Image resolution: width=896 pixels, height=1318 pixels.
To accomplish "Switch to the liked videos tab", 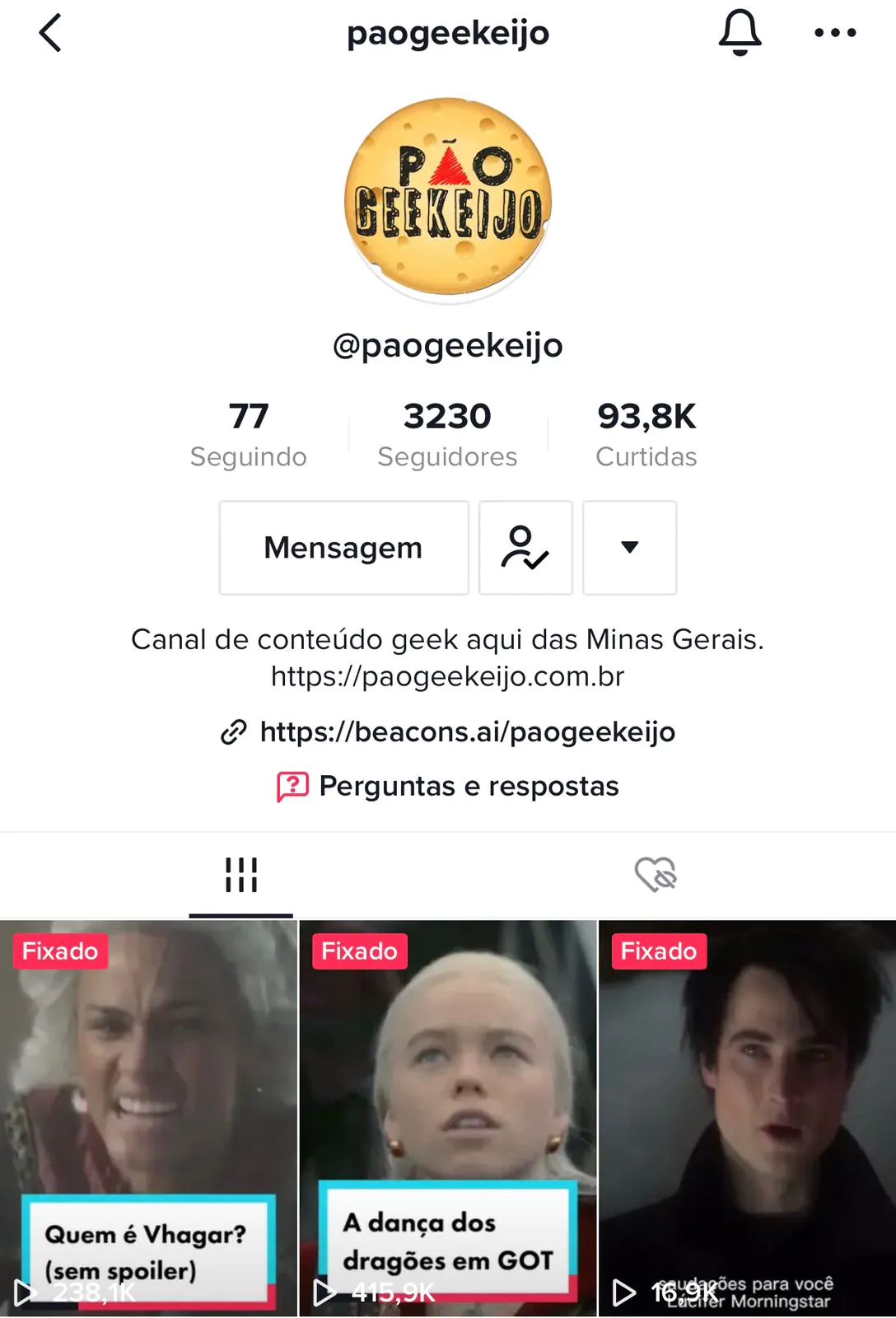I will click(656, 875).
